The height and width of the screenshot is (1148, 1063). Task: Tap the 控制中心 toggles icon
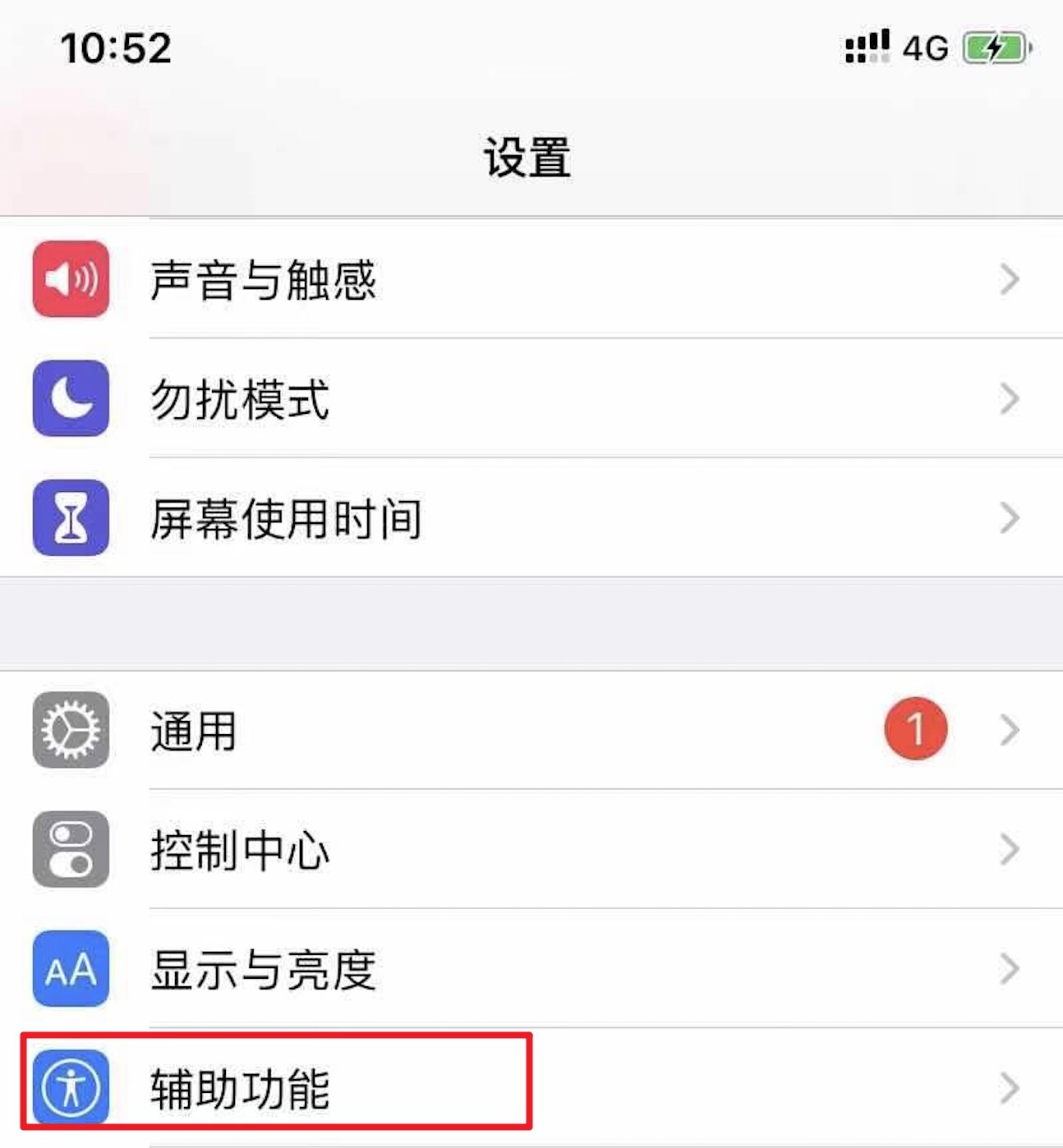pyautogui.click(x=70, y=851)
